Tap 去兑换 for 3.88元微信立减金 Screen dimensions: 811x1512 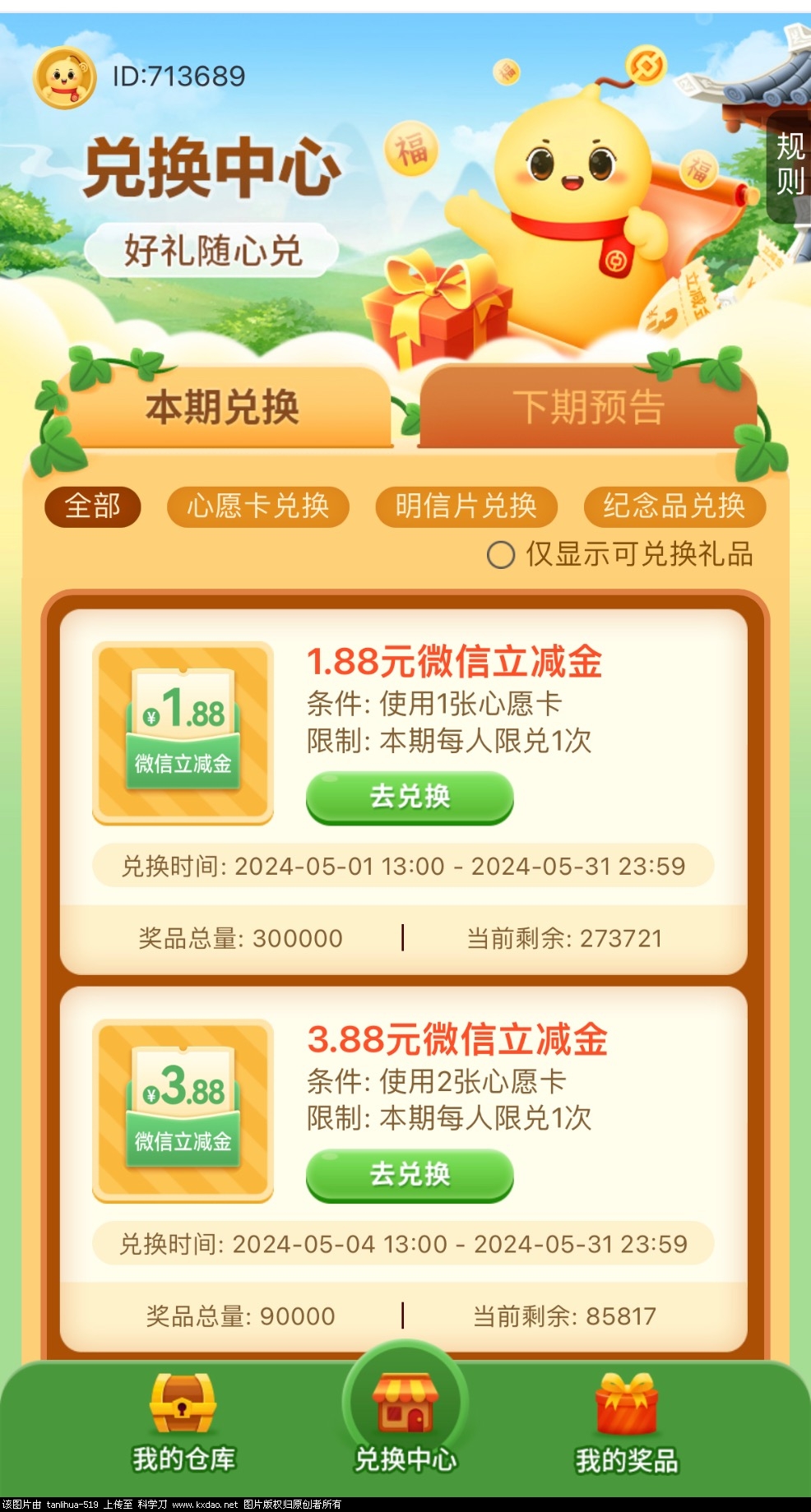coord(410,1174)
